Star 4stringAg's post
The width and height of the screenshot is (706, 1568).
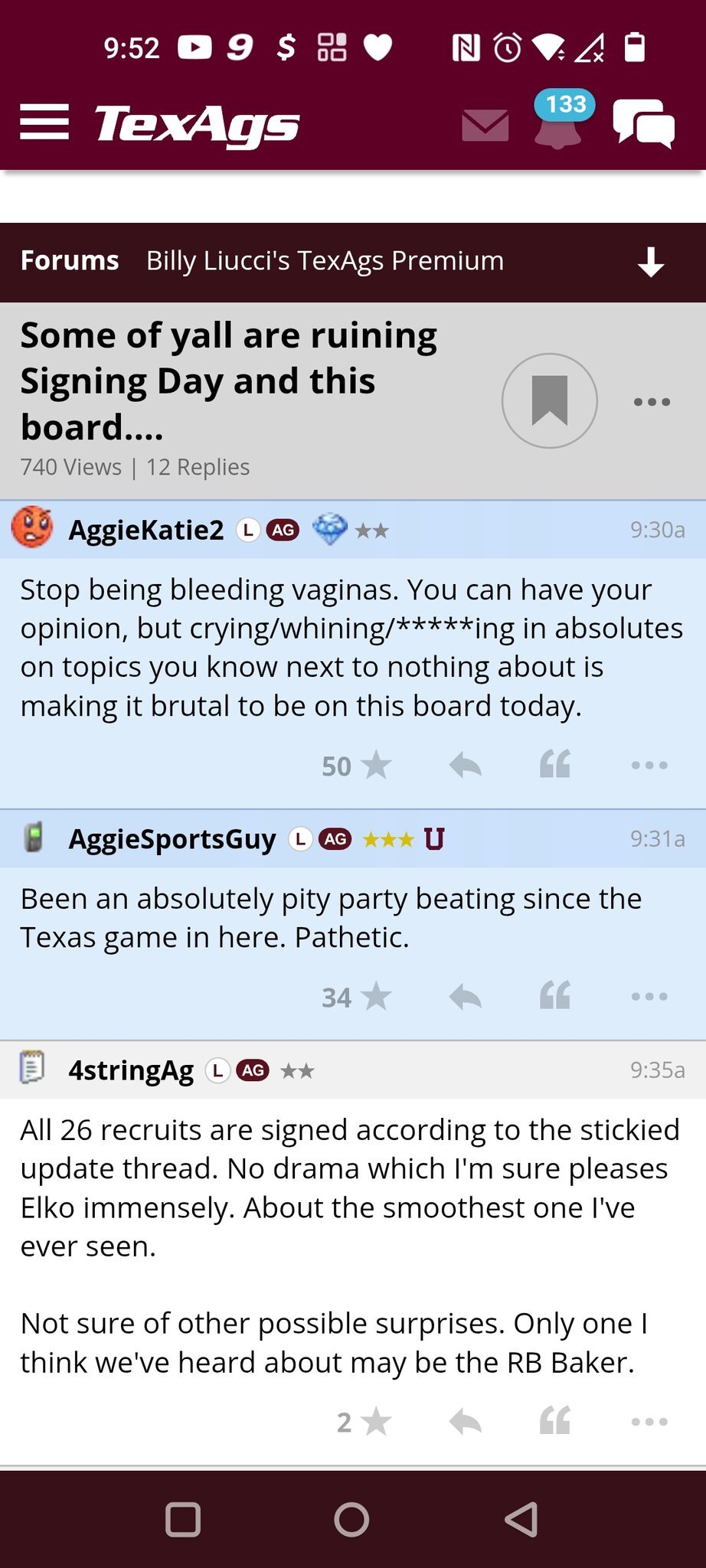click(375, 1422)
